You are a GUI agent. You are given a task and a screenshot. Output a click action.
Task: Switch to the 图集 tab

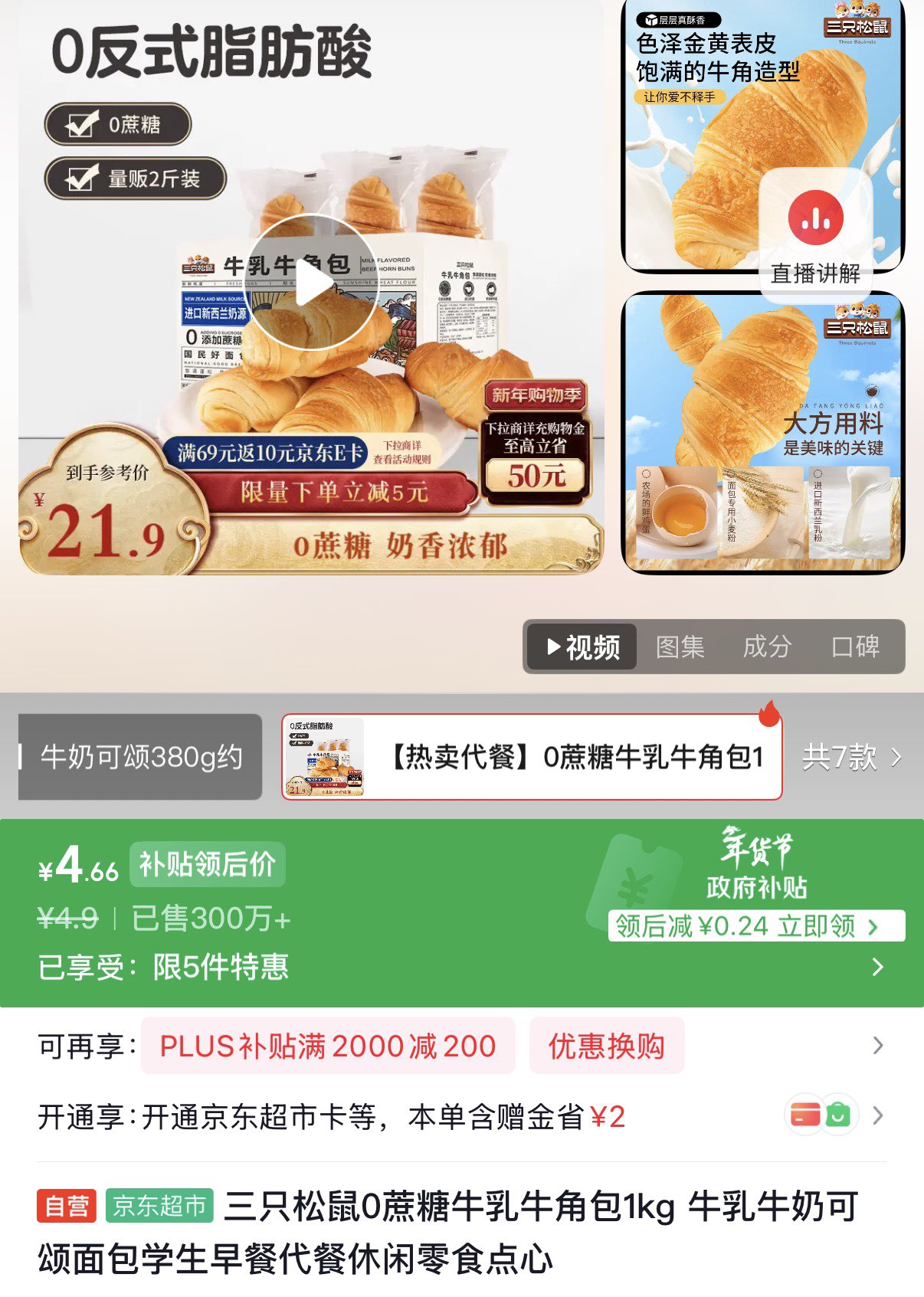[x=680, y=647]
